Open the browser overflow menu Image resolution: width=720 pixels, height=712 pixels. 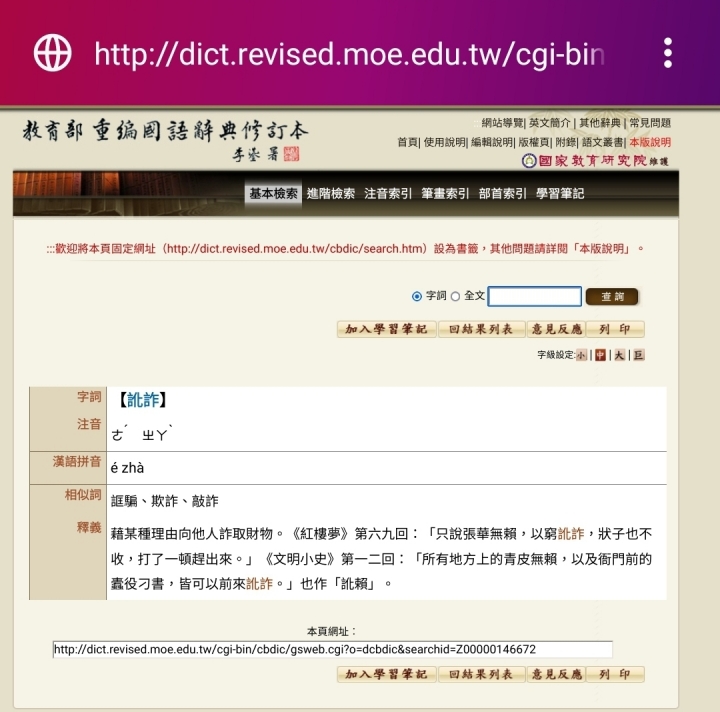click(x=668, y=53)
